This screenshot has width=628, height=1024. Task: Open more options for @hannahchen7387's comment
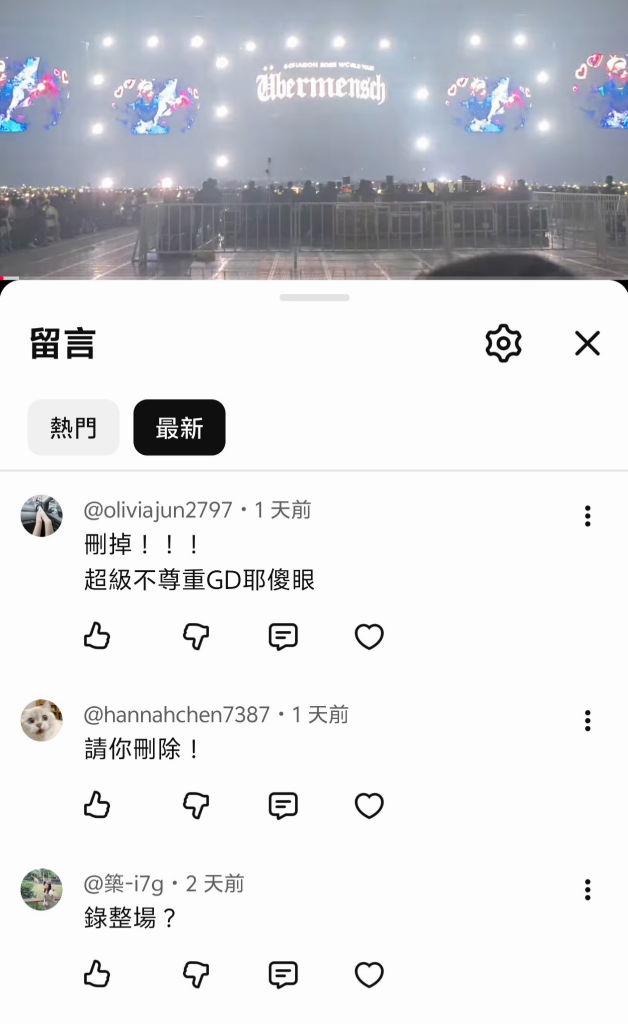tap(587, 721)
